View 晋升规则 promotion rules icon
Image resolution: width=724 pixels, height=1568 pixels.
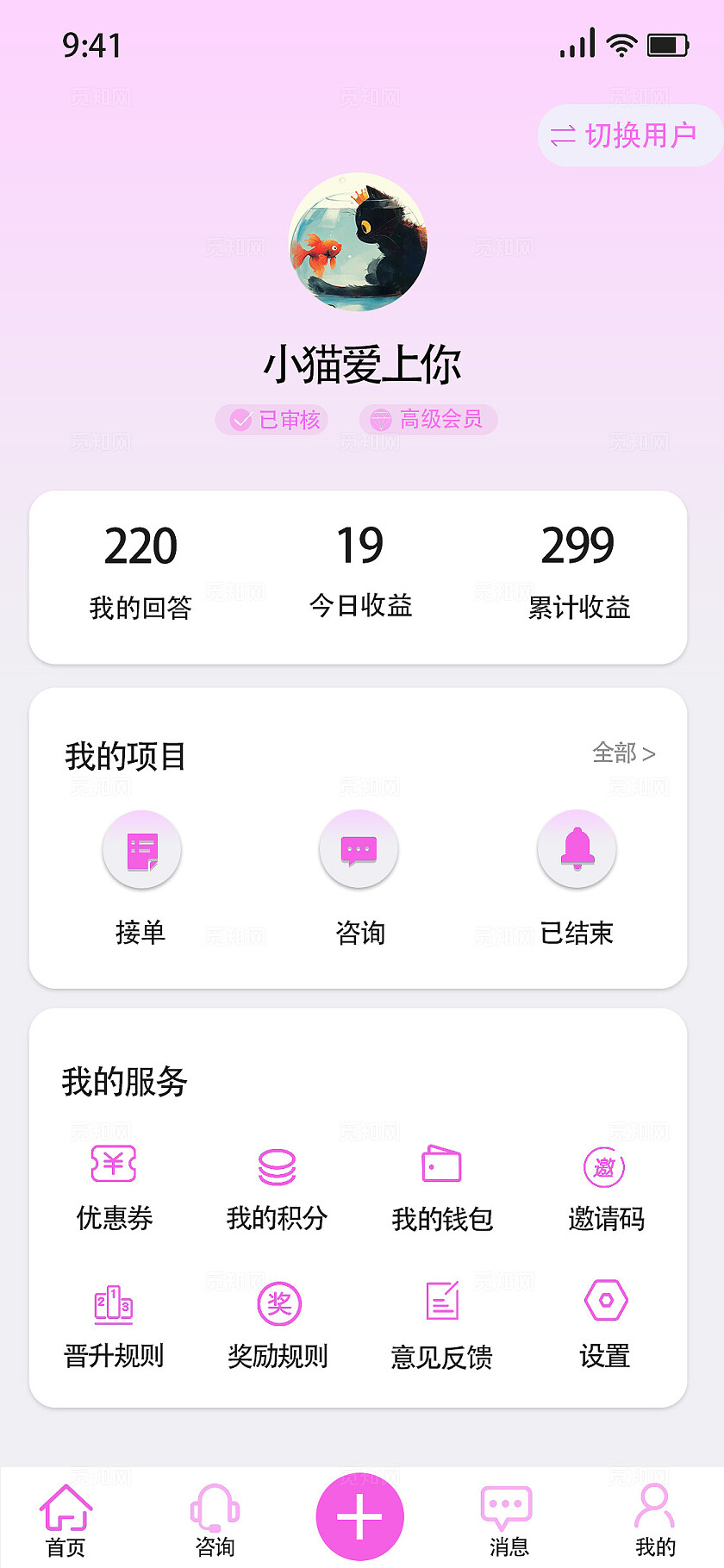(113, 1303)
